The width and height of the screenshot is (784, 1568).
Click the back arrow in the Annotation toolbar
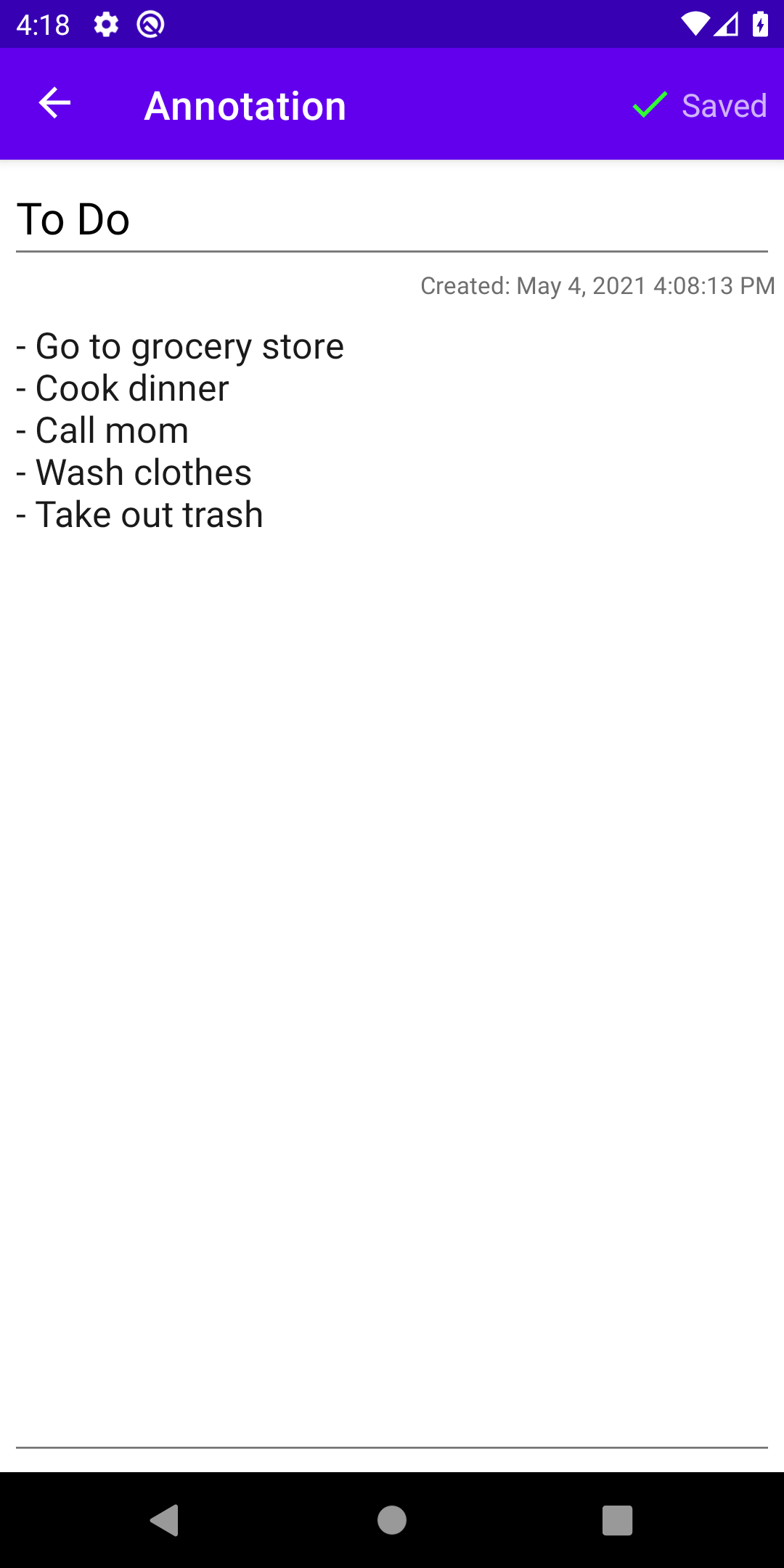click(53, 103)
